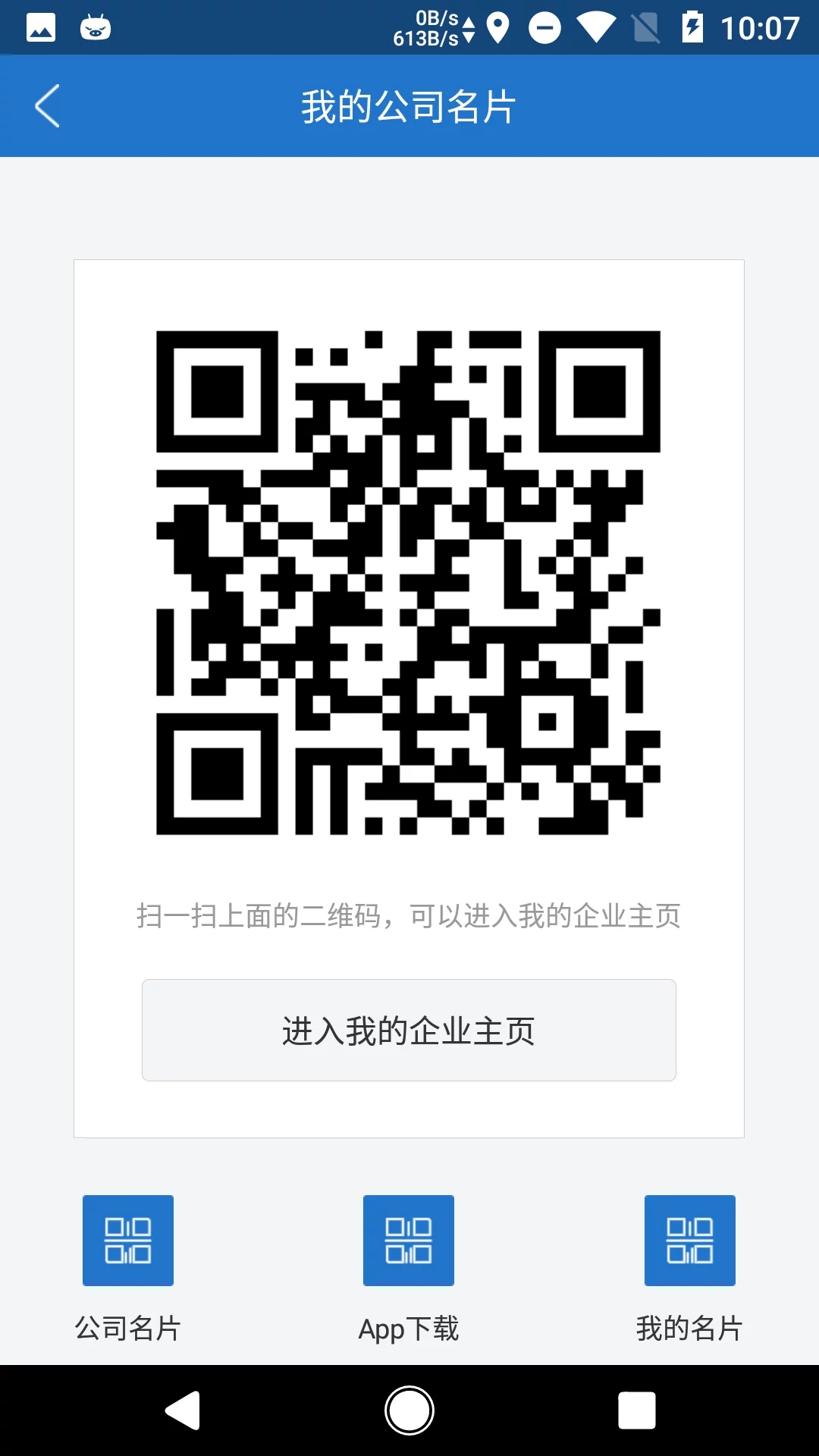Open 进入我的企业主页
The width and height of the screenshot is (819, 1456).
pyautogui.click(x=409, y=1030)
